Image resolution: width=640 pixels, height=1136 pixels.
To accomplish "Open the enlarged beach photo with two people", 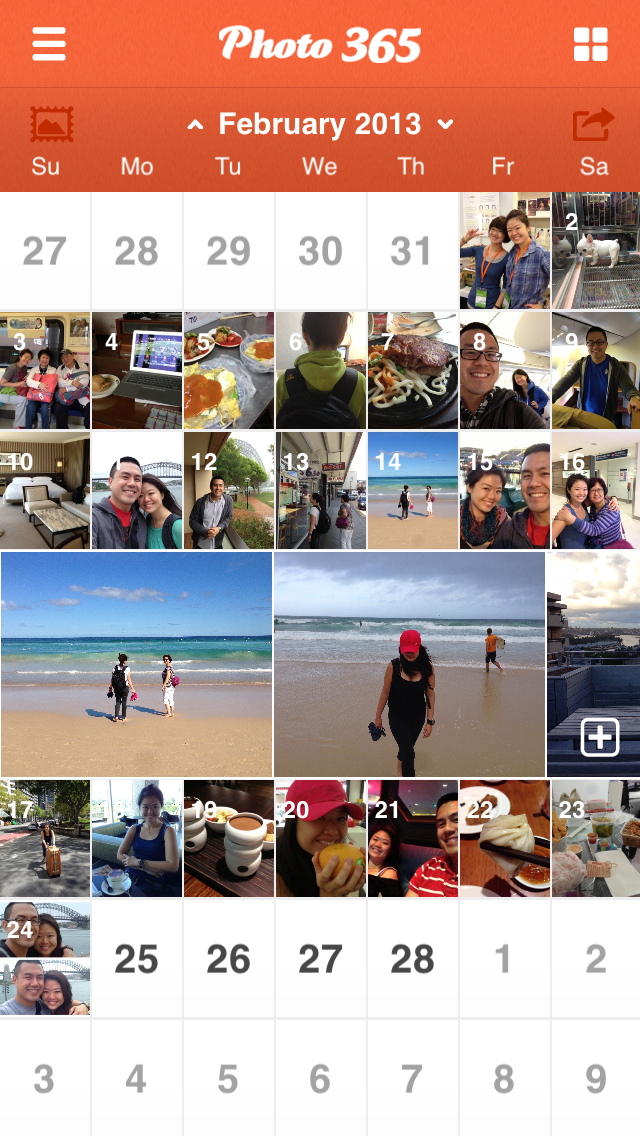I will [137, 664].
